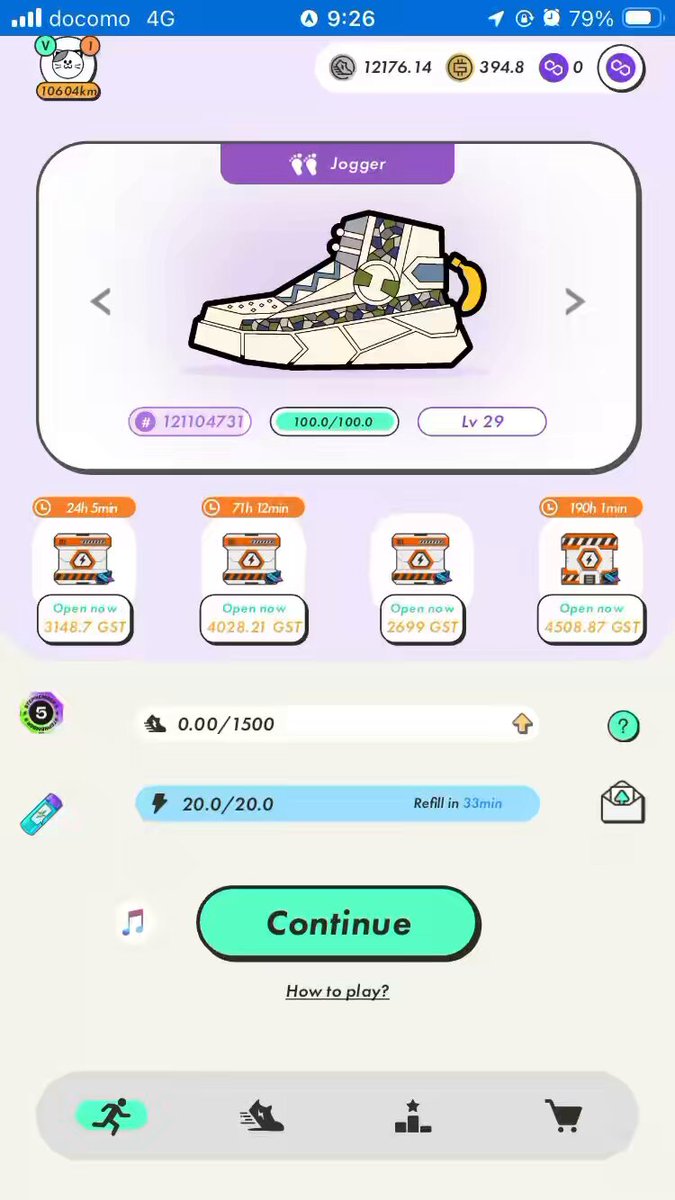Open the Jogger sneaker details
Screen dimensions: 675x1200
point(338,290)
